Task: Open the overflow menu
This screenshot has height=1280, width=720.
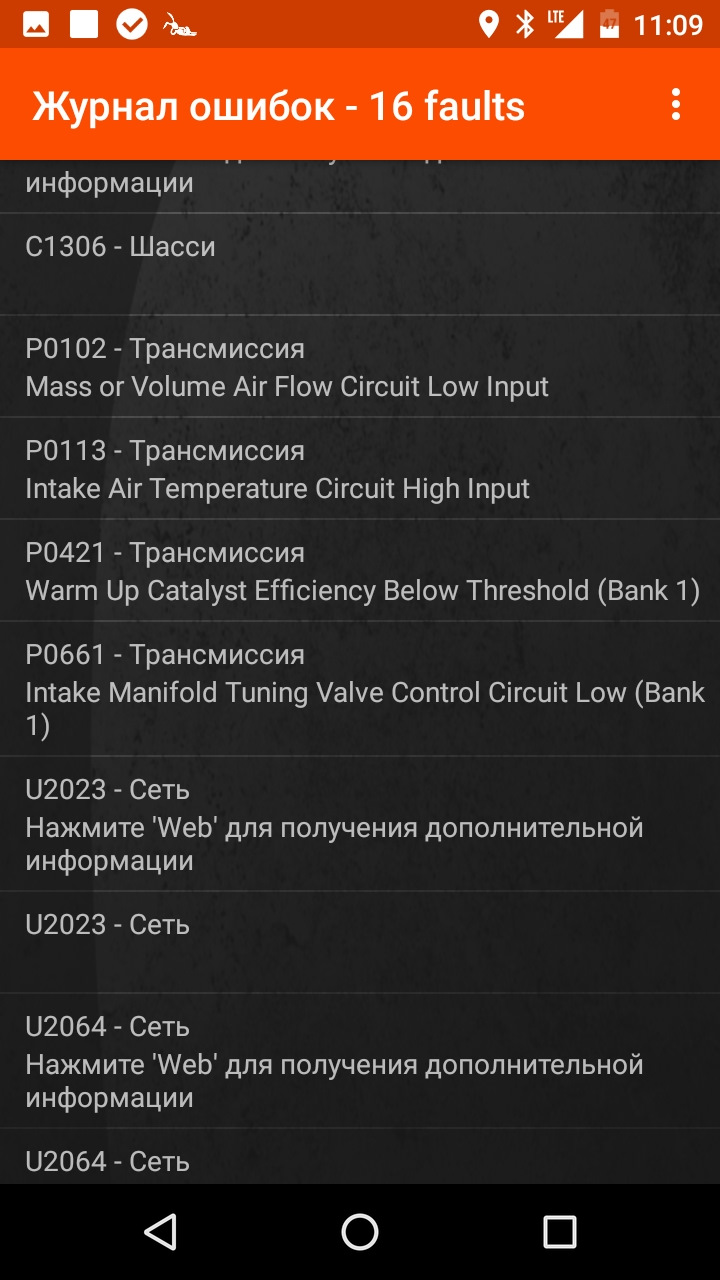Action: 676,105
